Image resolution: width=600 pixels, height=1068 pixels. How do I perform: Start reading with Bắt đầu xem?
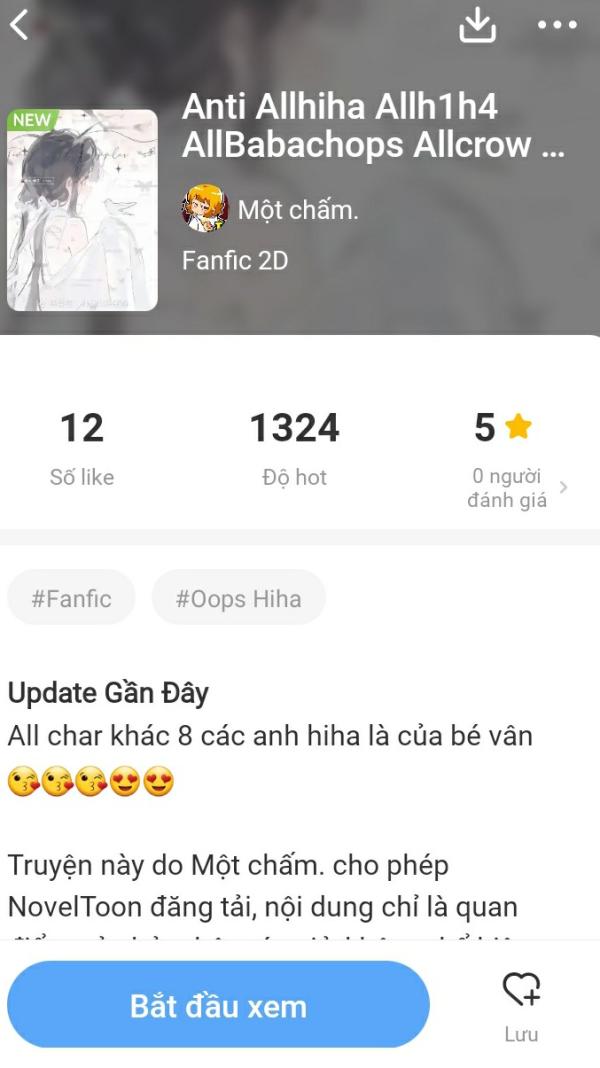tap(218, 1005)
